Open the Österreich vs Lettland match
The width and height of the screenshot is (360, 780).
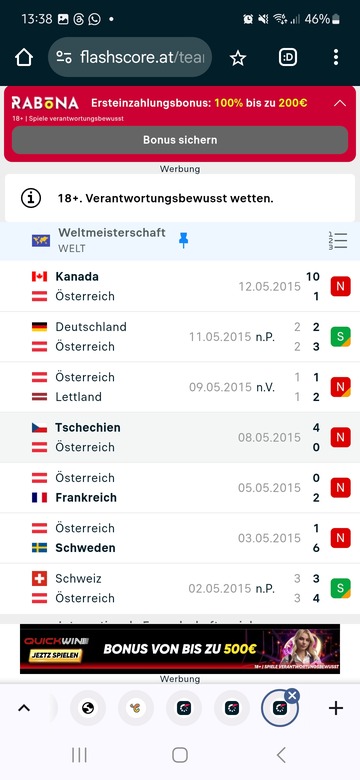click(x=180, y=387)
